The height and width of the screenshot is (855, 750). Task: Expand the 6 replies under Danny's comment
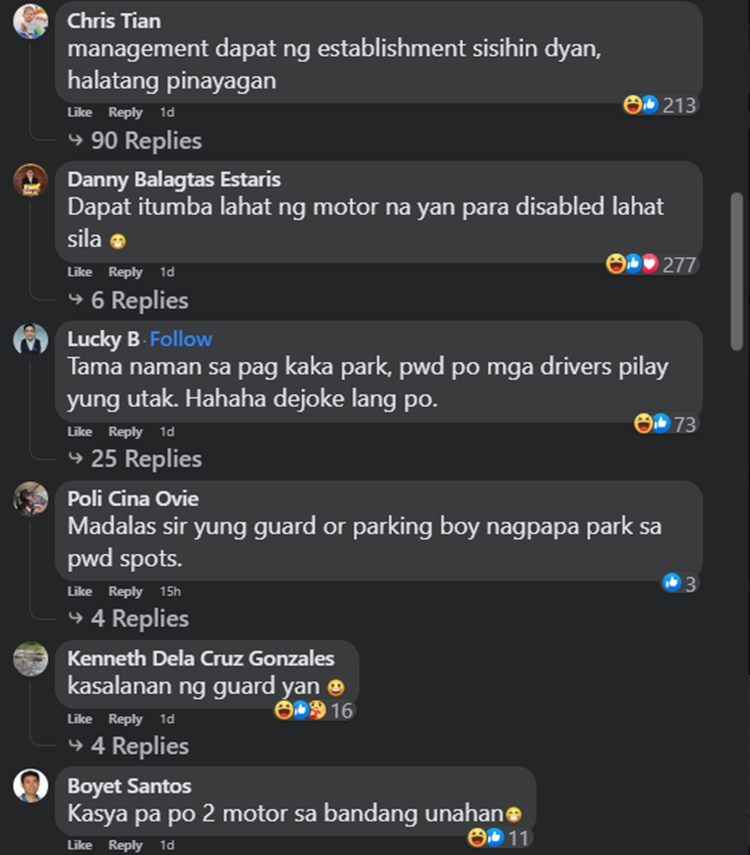[138, 300]
